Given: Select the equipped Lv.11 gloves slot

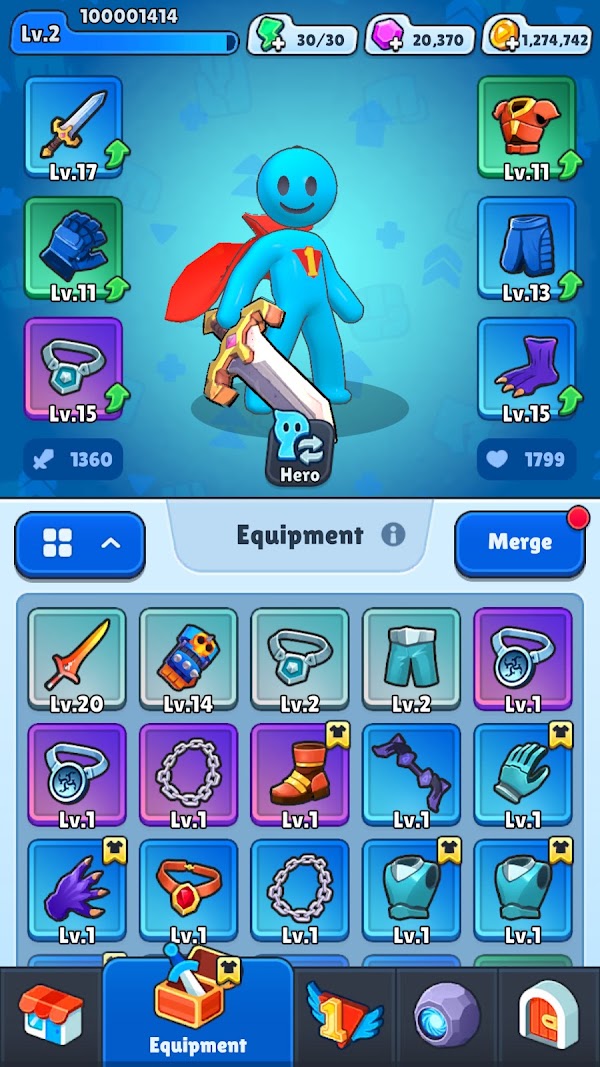Looking at the screenshot, I should tap(74, 248).
